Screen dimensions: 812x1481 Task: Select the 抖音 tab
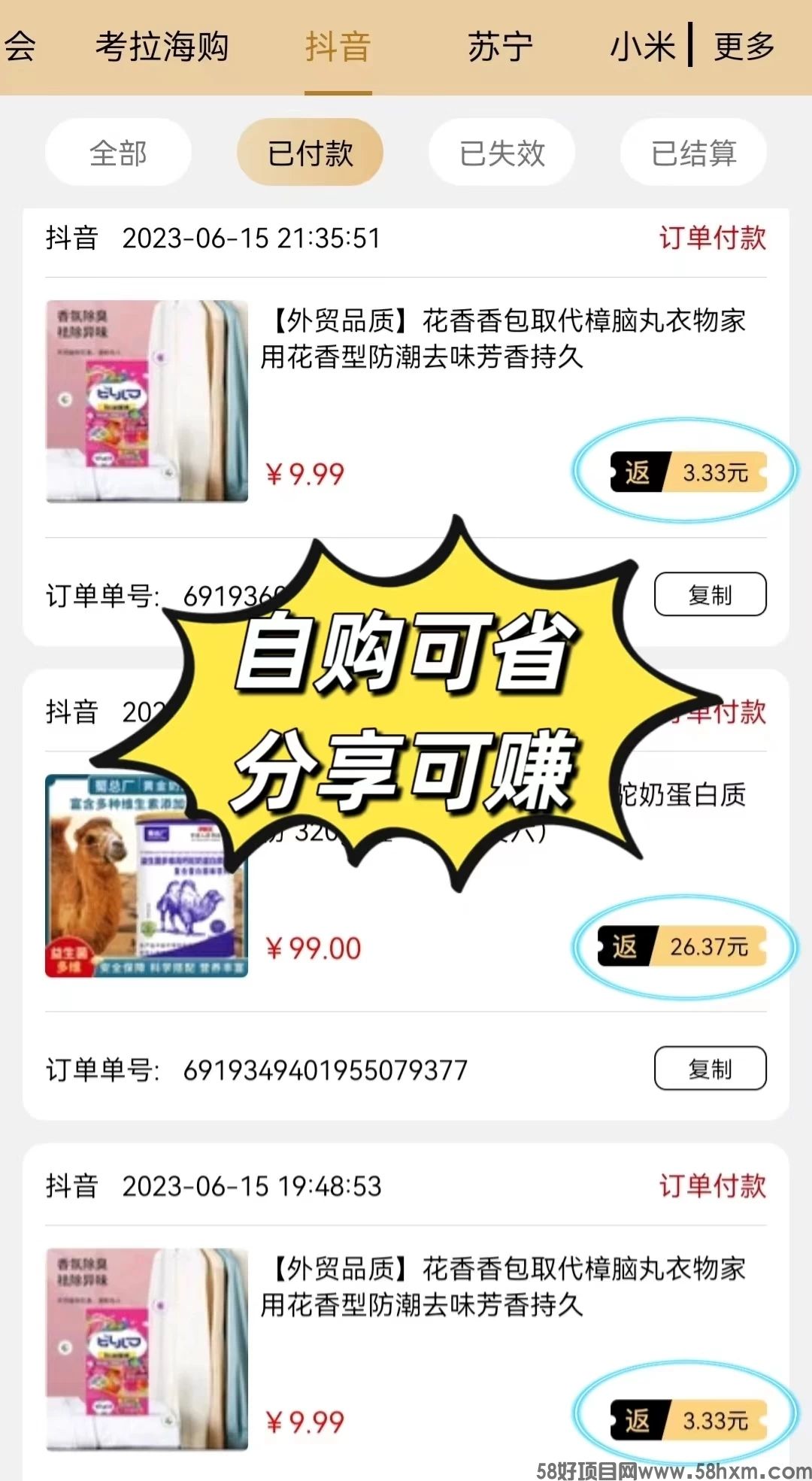coord(338,47)
